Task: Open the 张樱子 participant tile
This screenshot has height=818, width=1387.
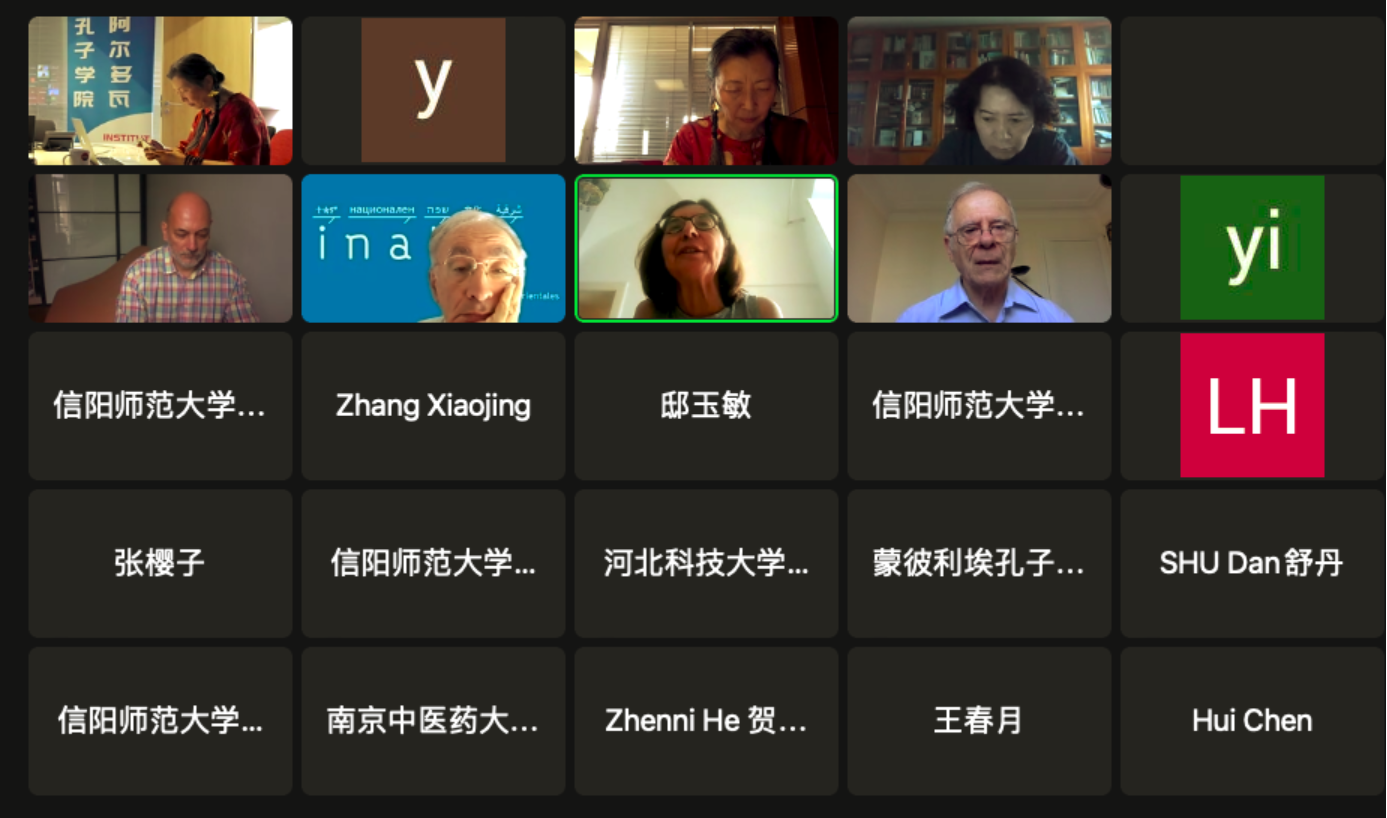Action: pyautogui.click(x=160, y=563)
